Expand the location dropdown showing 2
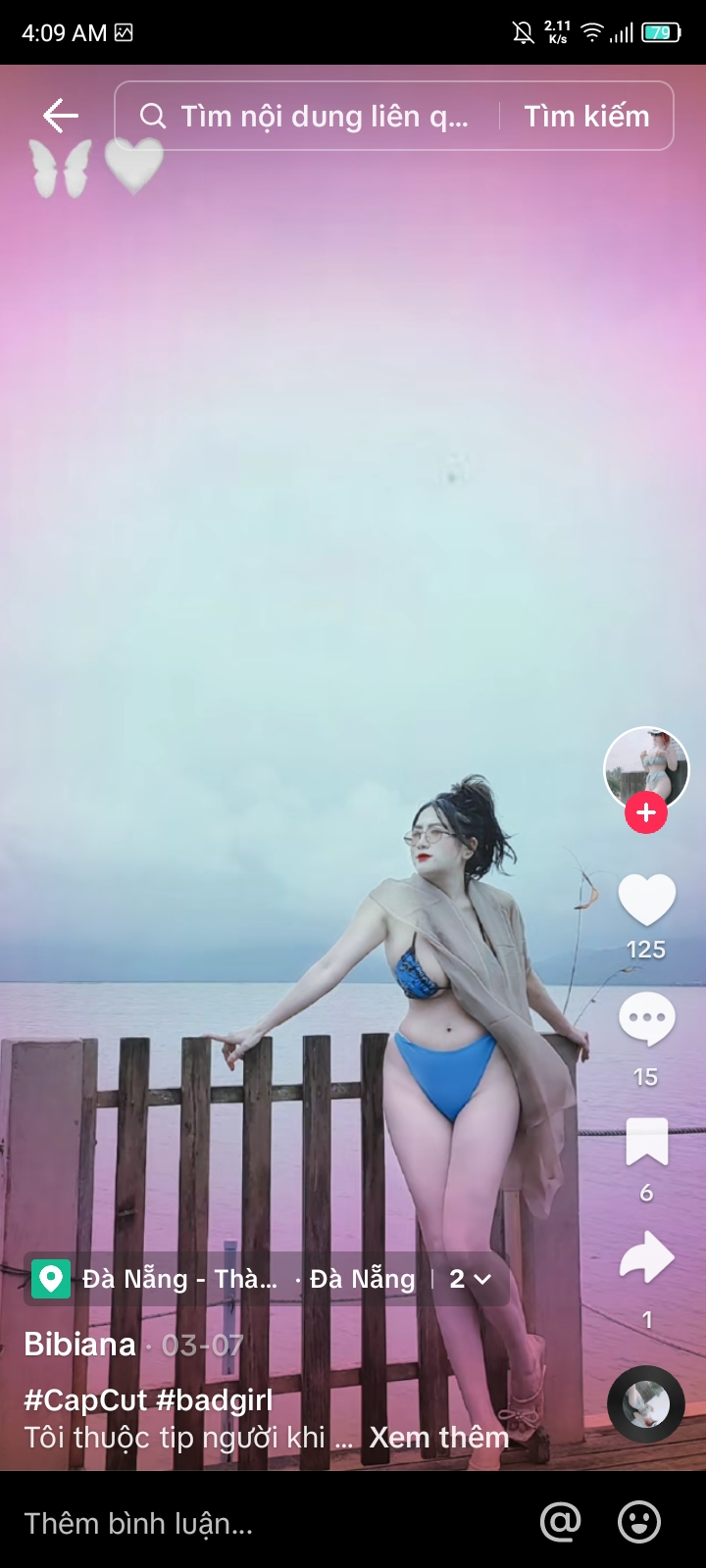706x1568 pixels. click(x=471, y=1279)
